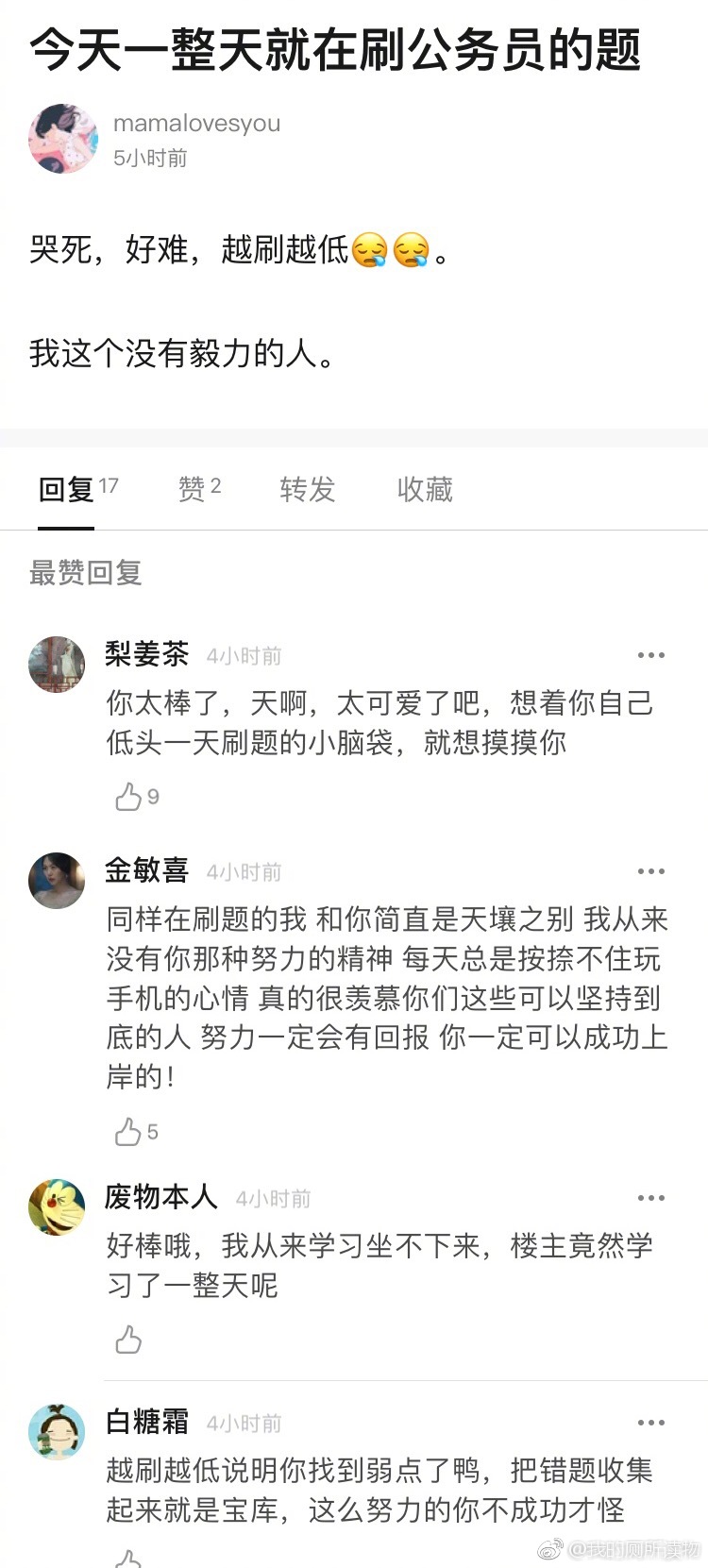Screen dimensions: 708x1568
Task: Open overflow menu on 金敏喜's reply
Action: click(650, 871)
